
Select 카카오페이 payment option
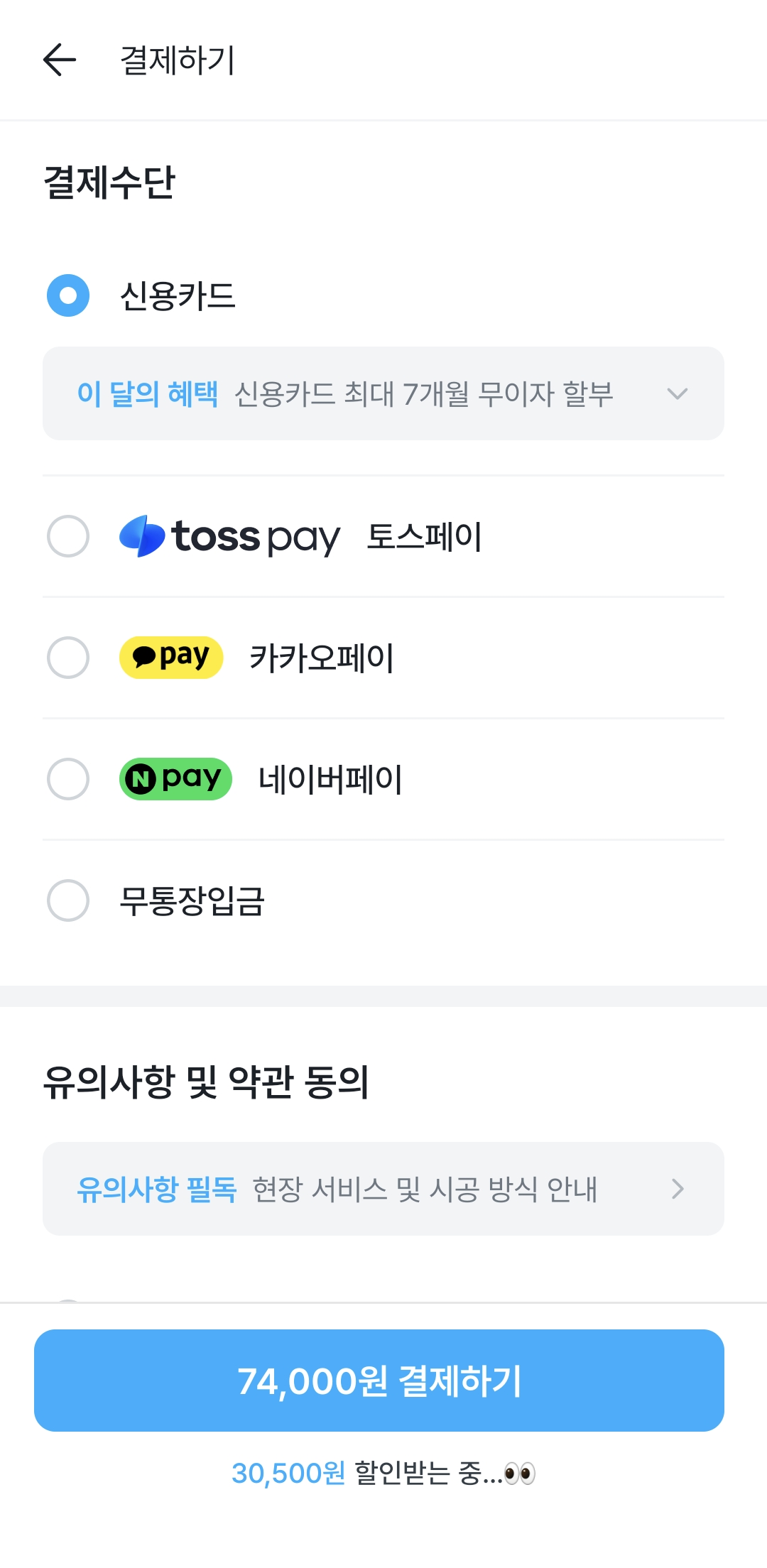[67, 658]
